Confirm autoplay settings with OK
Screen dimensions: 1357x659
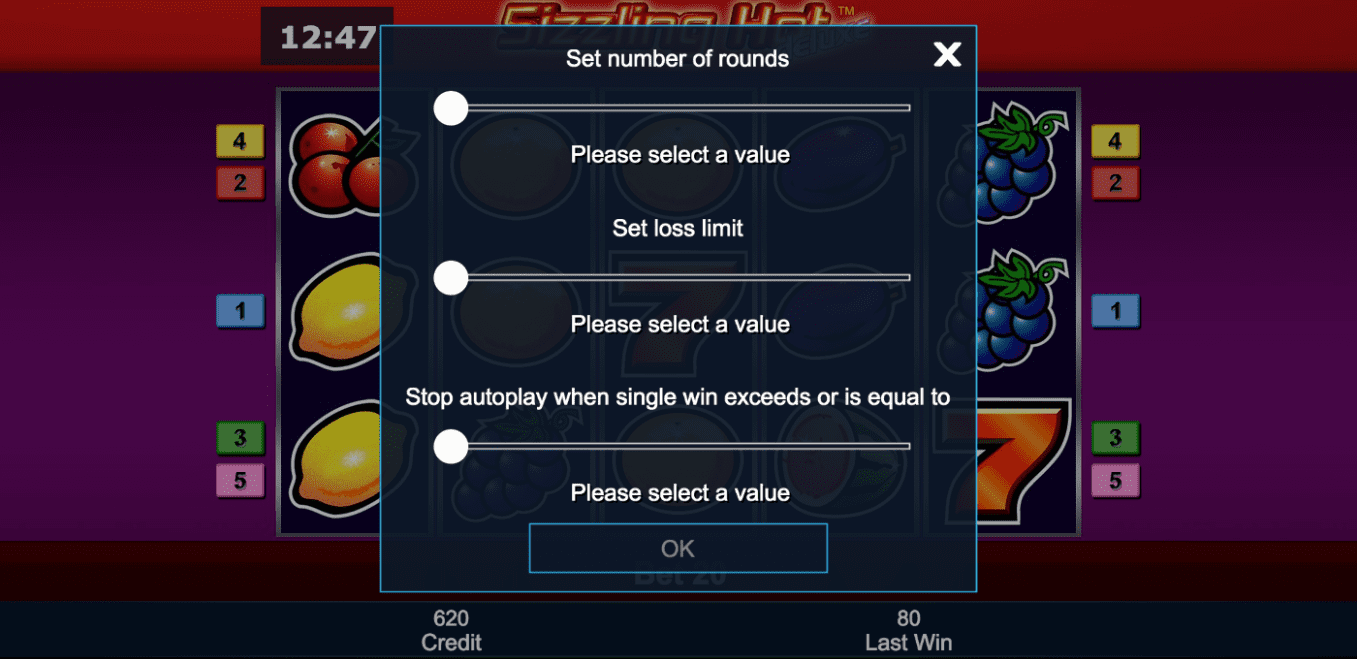pyautogui.click(x=677, y=548)
